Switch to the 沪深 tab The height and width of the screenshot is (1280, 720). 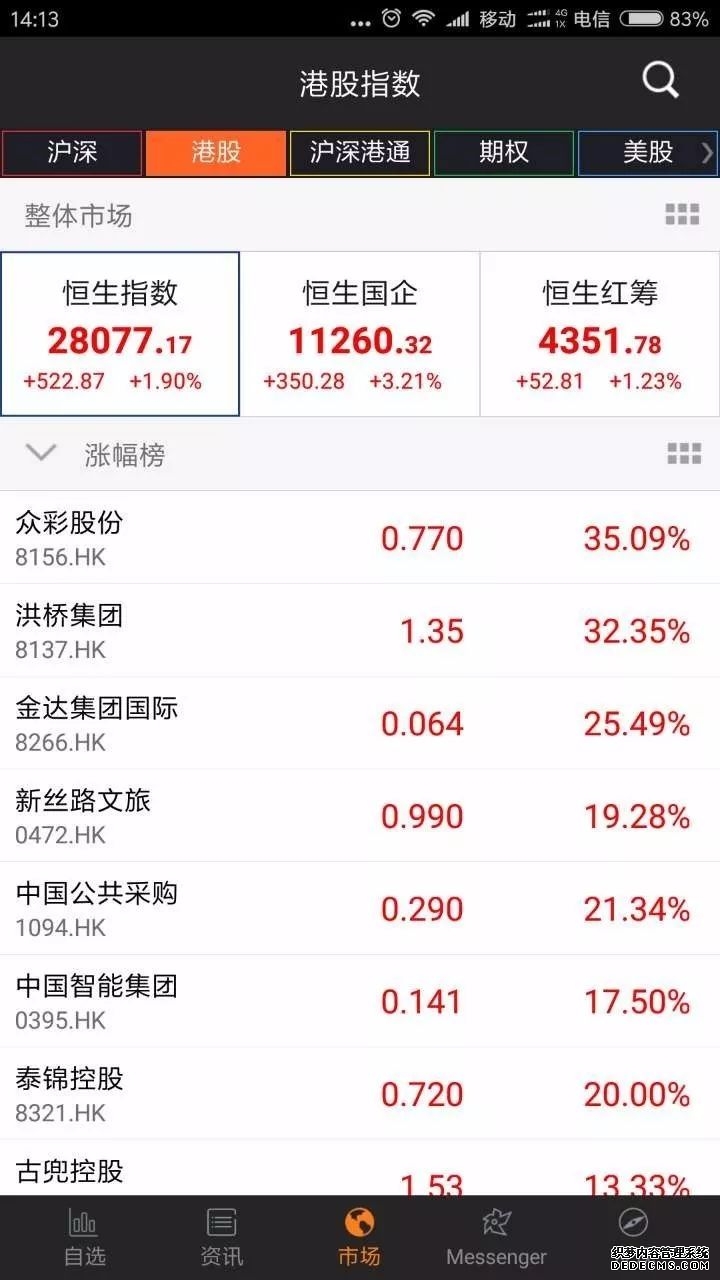coord(70,153)
